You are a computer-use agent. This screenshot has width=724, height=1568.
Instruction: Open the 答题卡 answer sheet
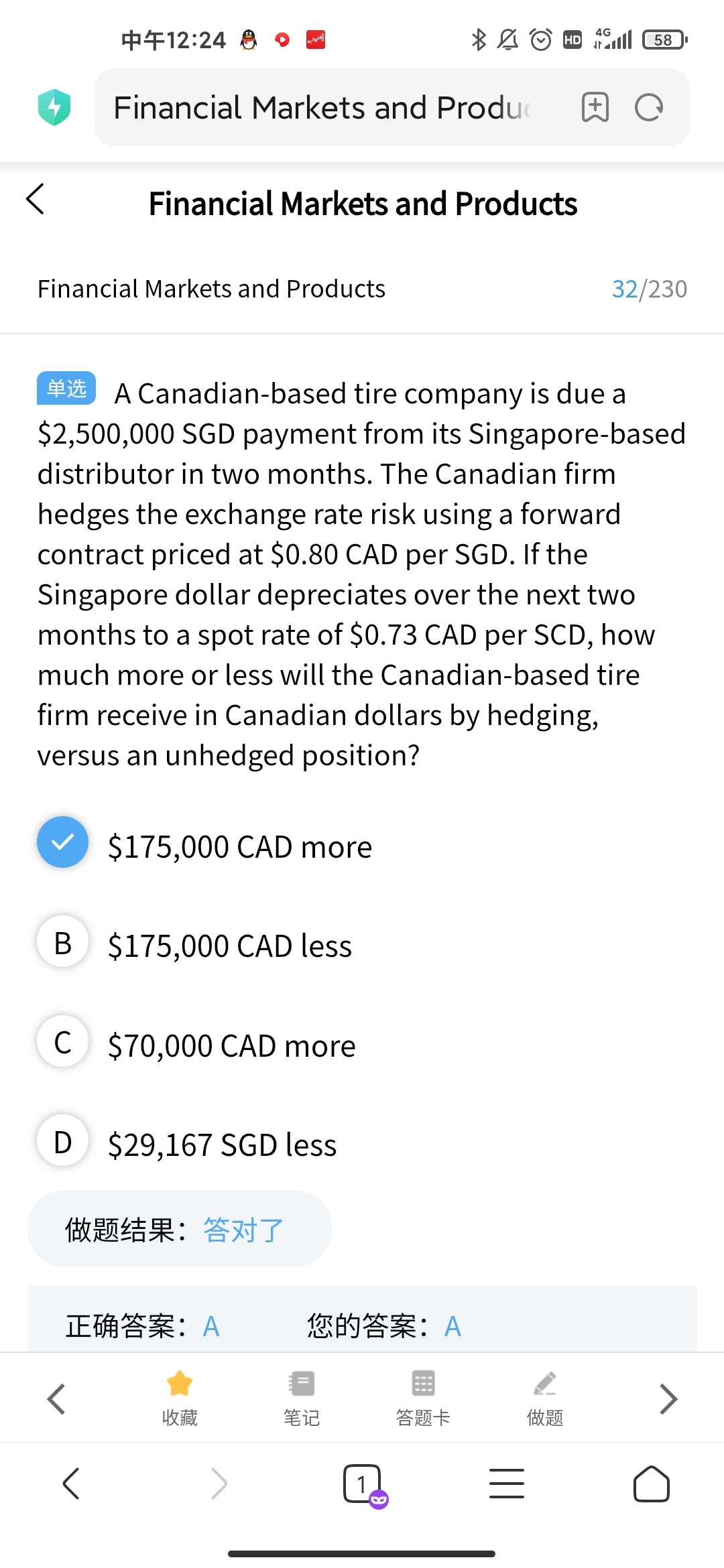click(423, 1398)
